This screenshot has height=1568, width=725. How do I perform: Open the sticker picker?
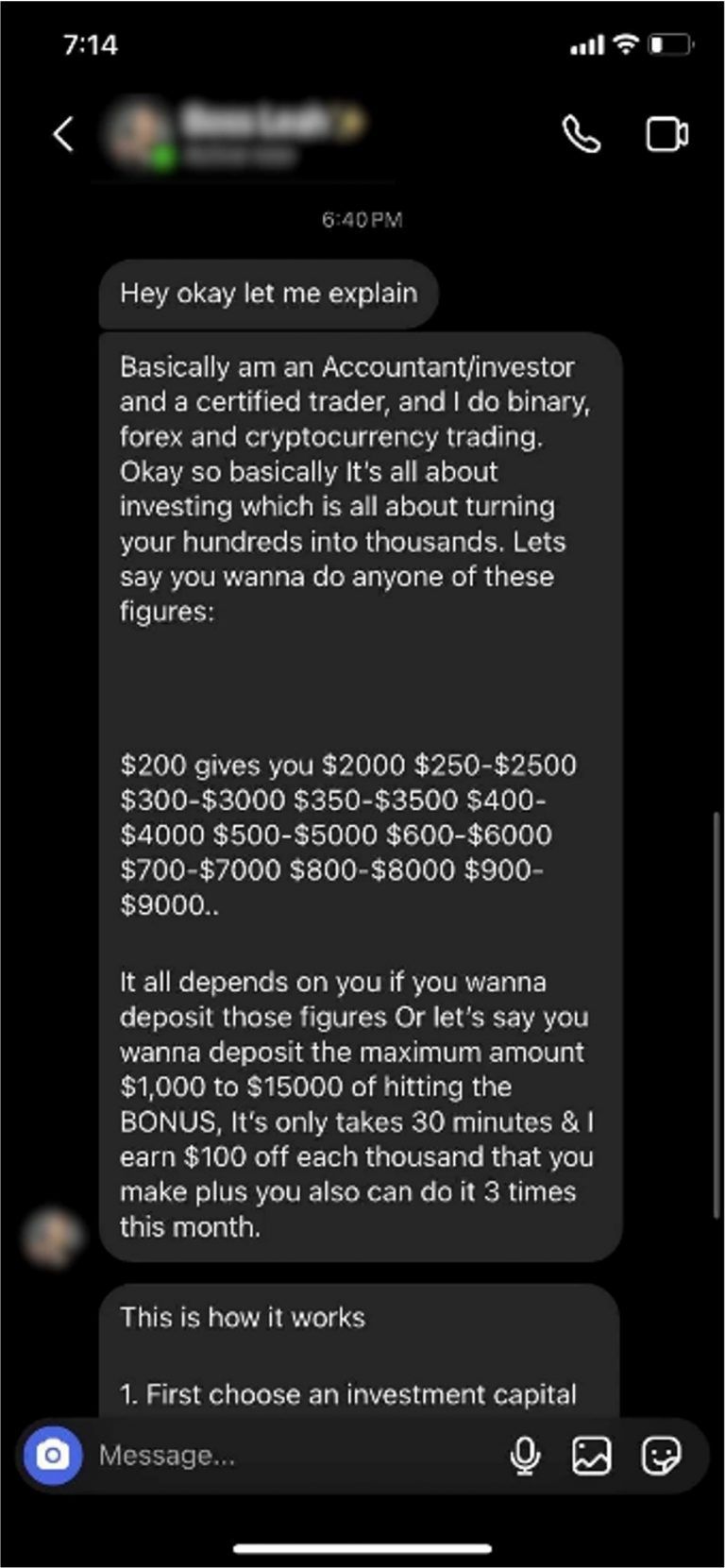(663, 1454)
